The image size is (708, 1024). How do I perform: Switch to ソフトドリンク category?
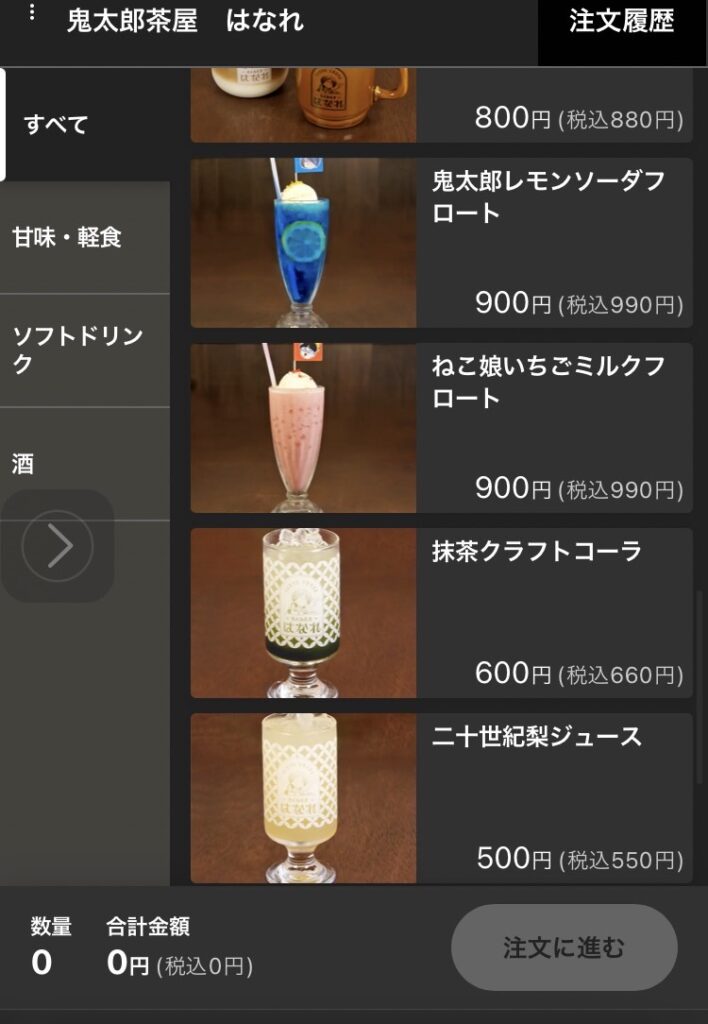click(x=78, y=350)
